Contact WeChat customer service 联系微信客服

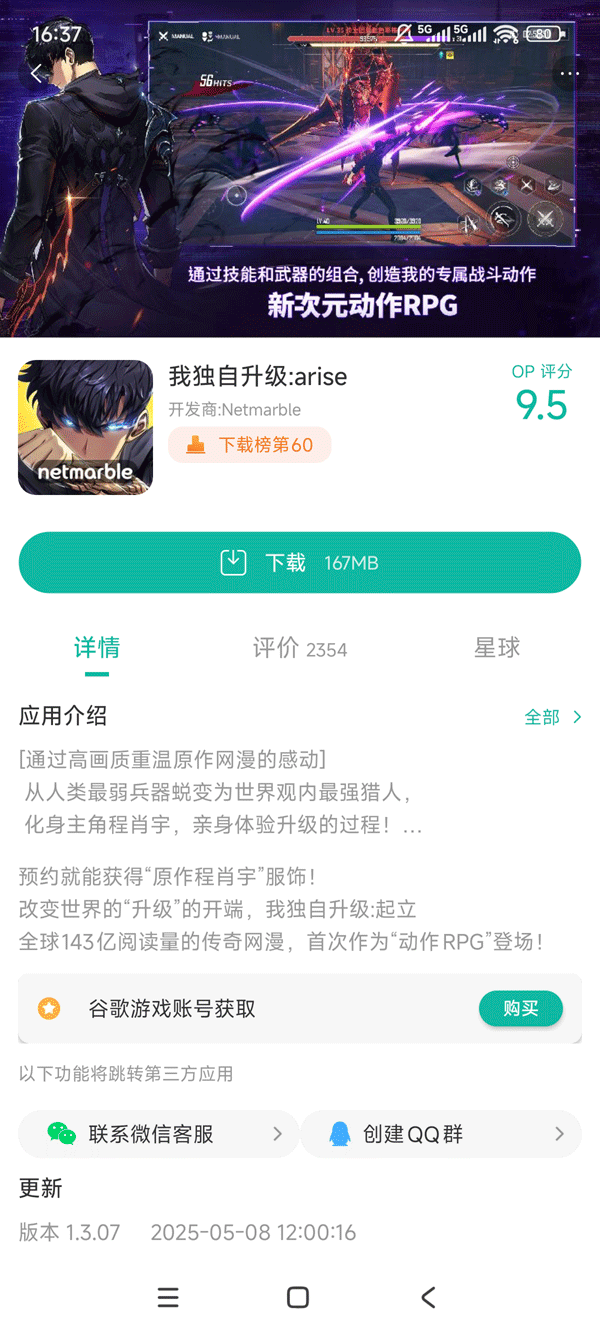point(158,1134)
